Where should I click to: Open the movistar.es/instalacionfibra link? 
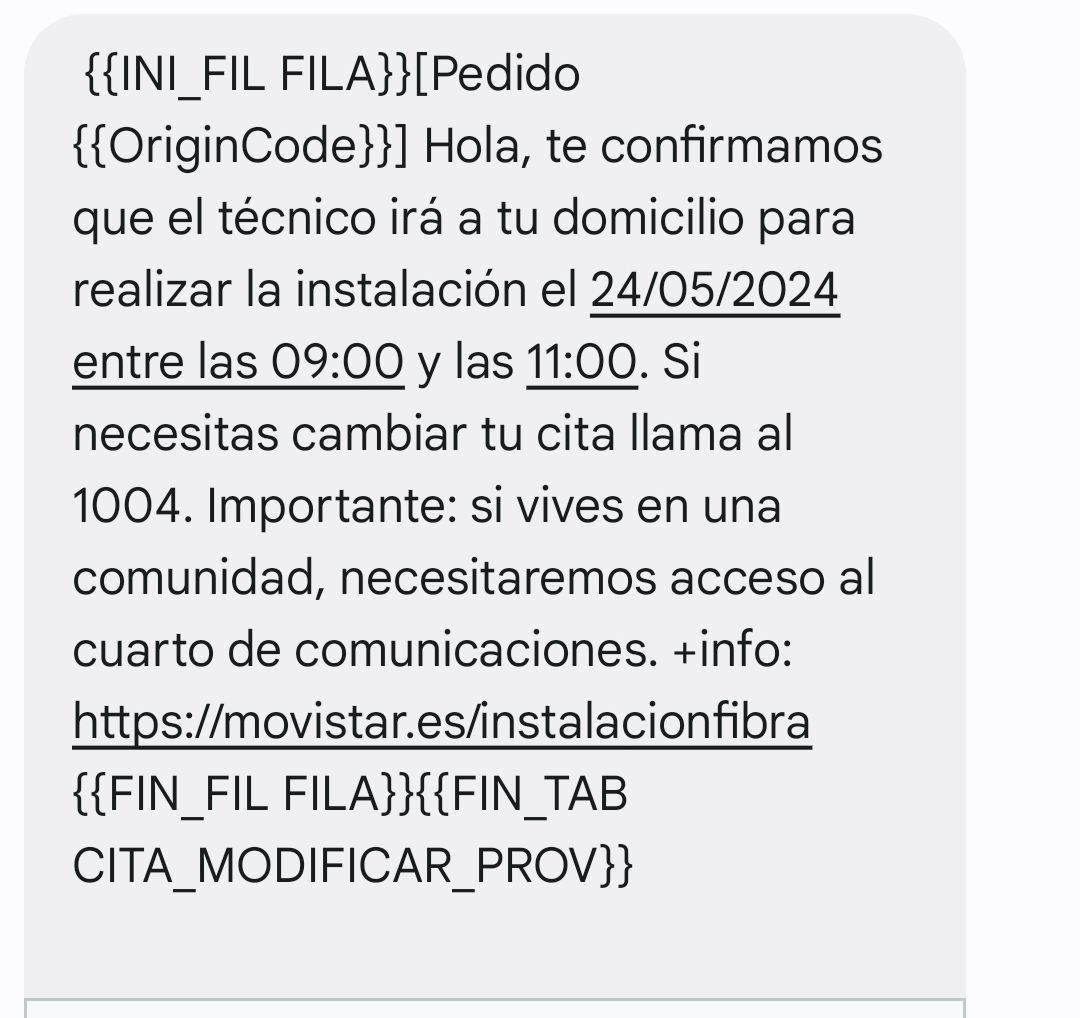pos(441,722)
